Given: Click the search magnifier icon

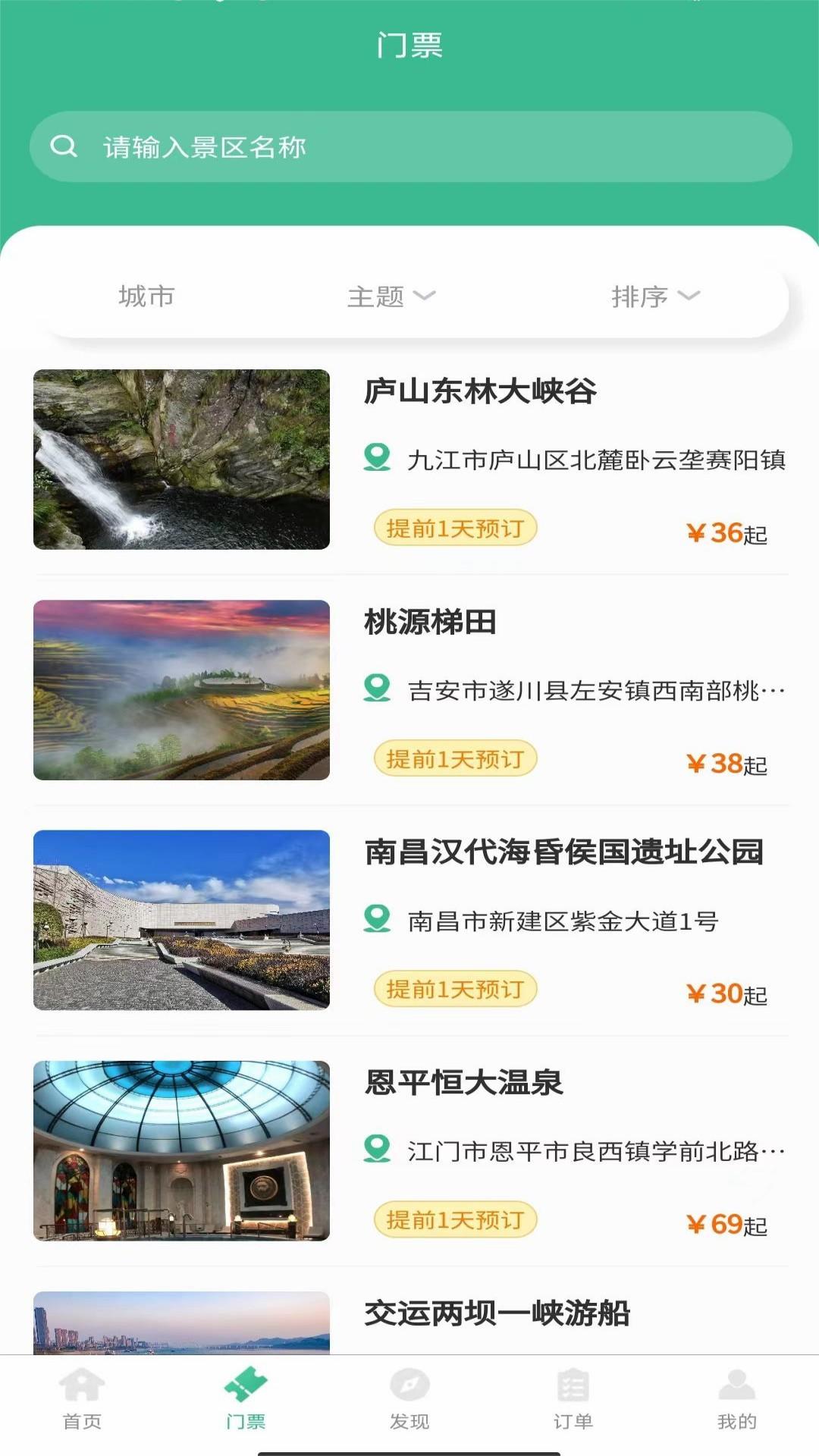Looking at the screenshot, I should 64,146.
